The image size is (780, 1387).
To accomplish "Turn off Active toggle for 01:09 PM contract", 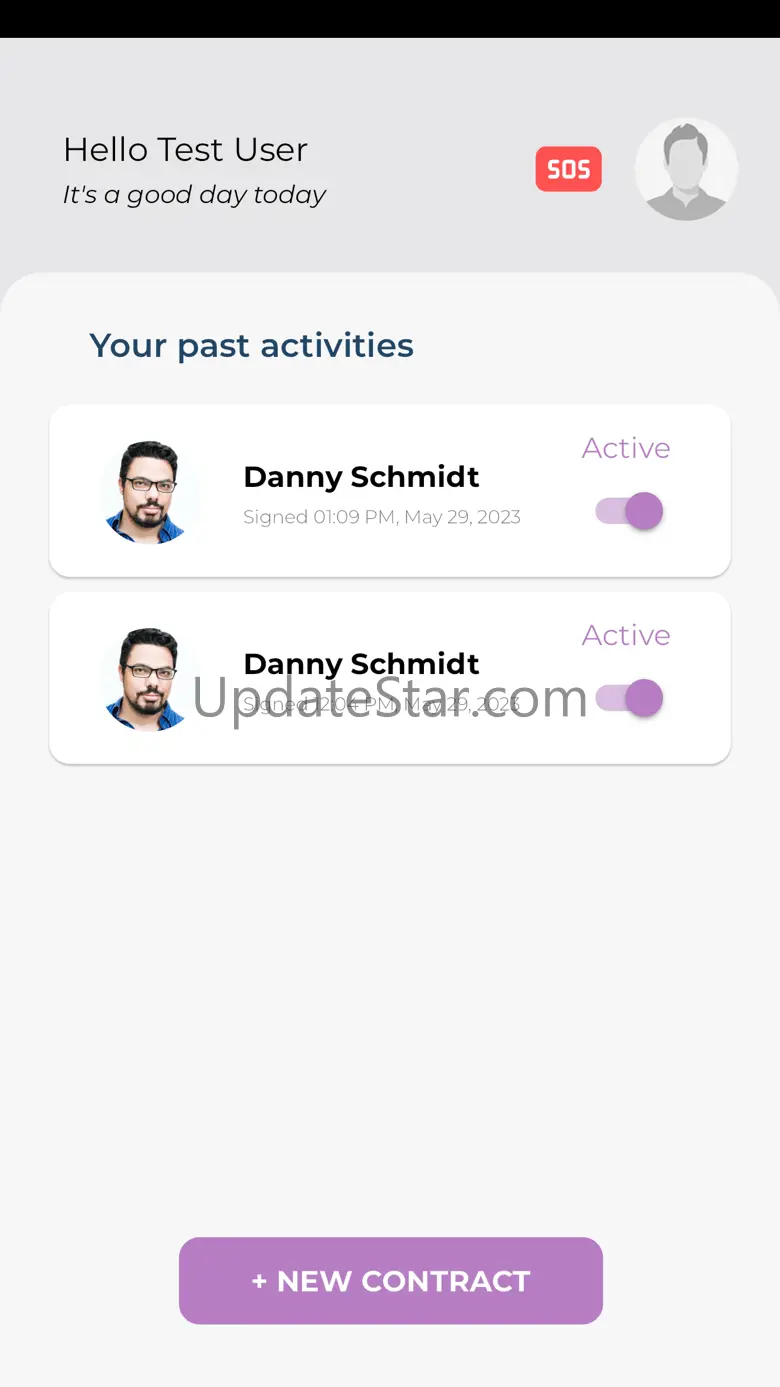I will click(x=630, y=511).
